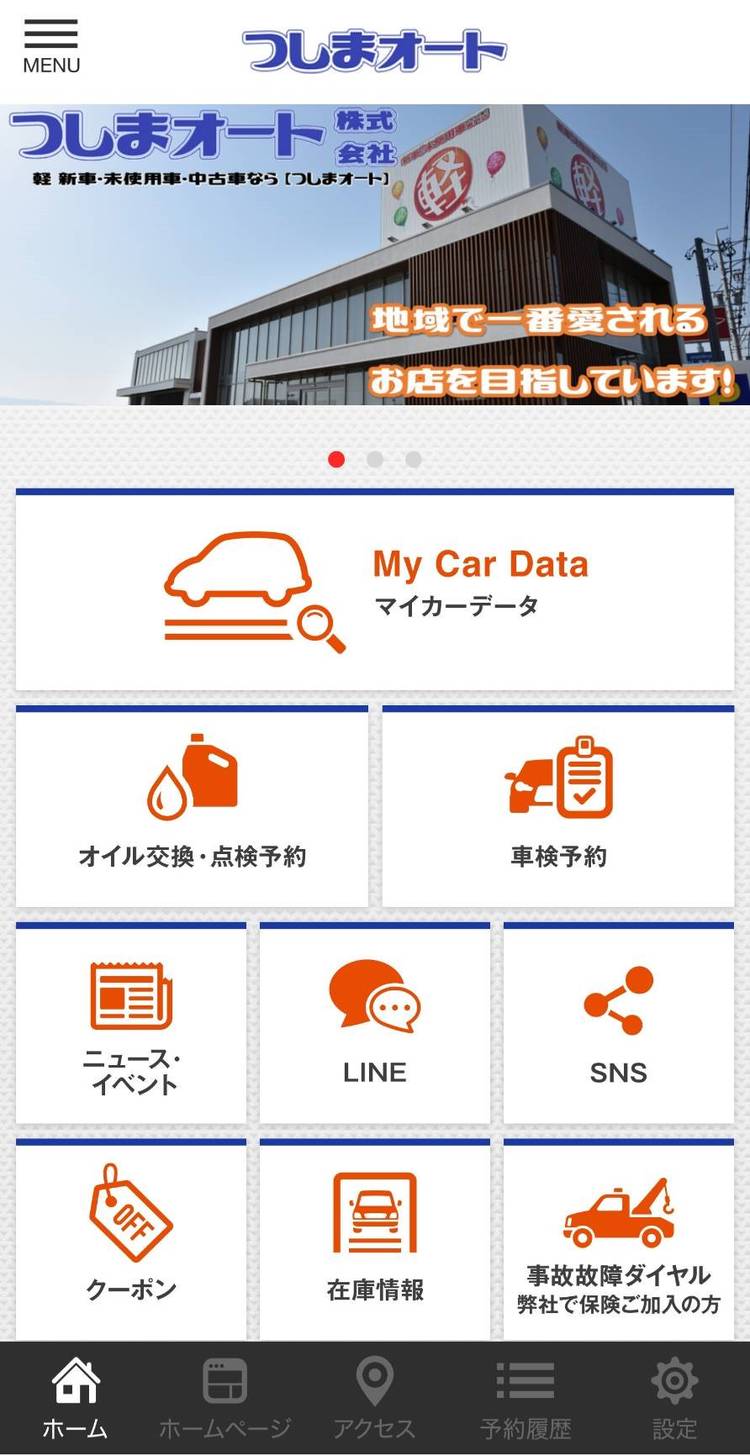750x1456 pixels.
Task: Open the MENU drawer button
Action: [x=51, y=47]
